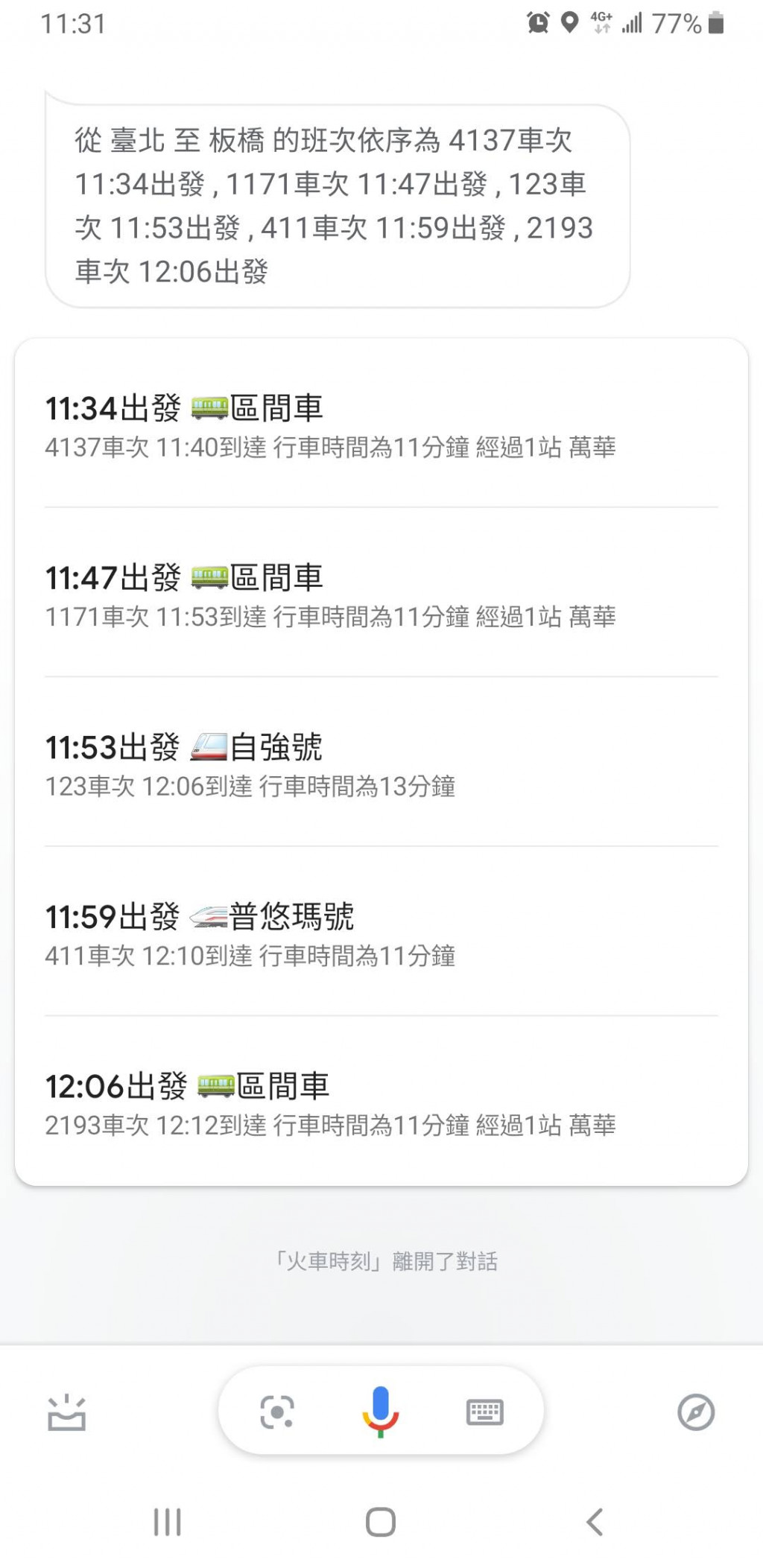
Task: Start voice input with the microphone
Action: pos(381,1411)
